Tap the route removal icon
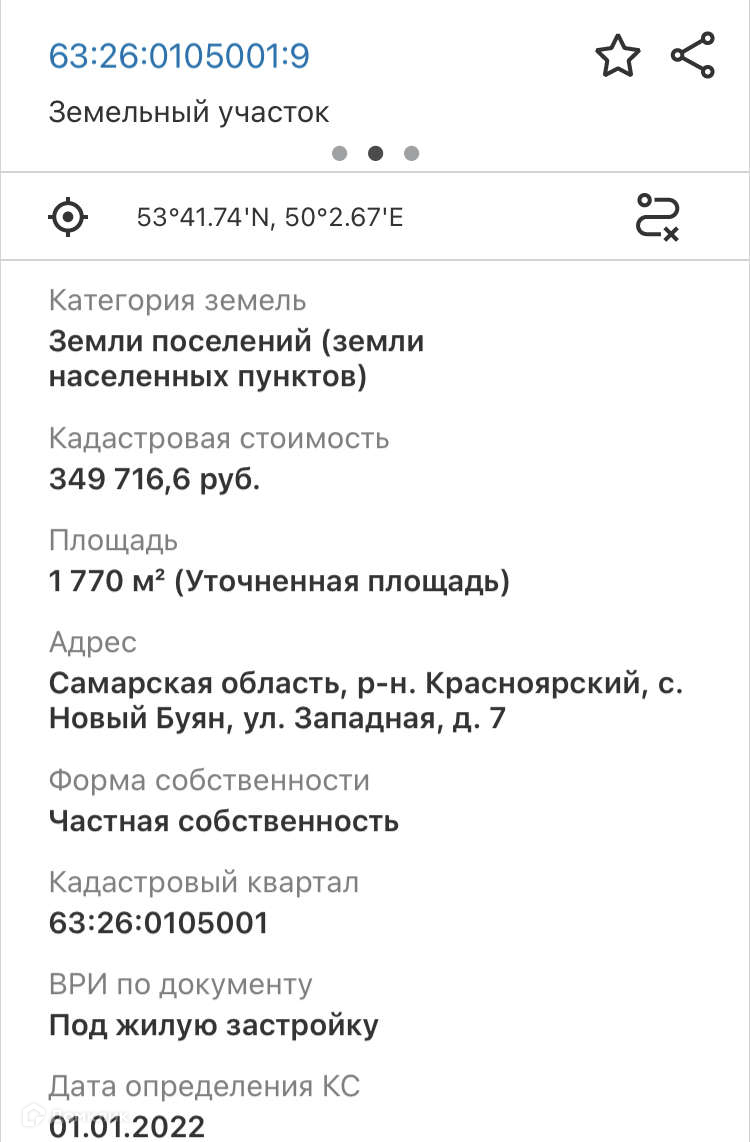Screen dimensions: 750x1142 tap(658, 216)
